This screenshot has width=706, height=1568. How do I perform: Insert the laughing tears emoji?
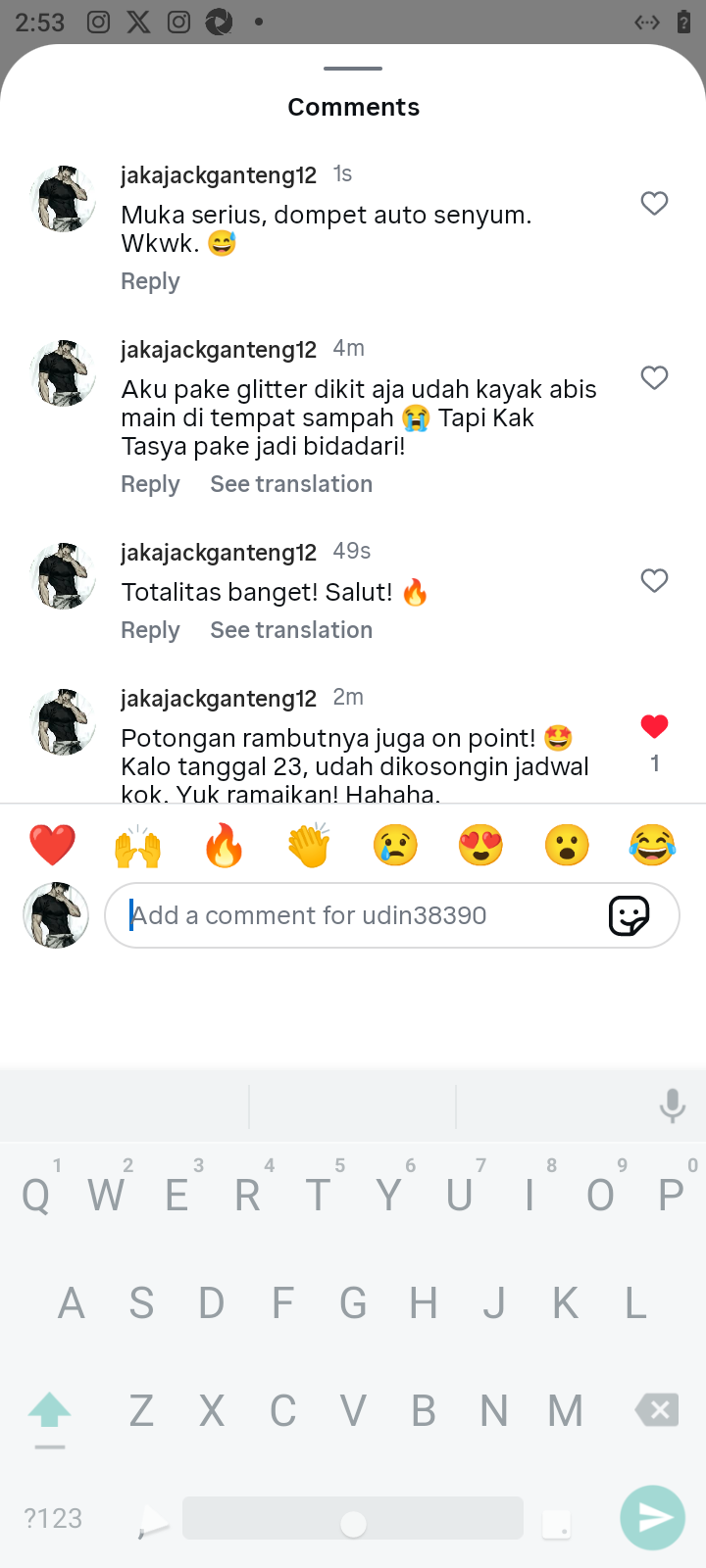click(652, 845)
